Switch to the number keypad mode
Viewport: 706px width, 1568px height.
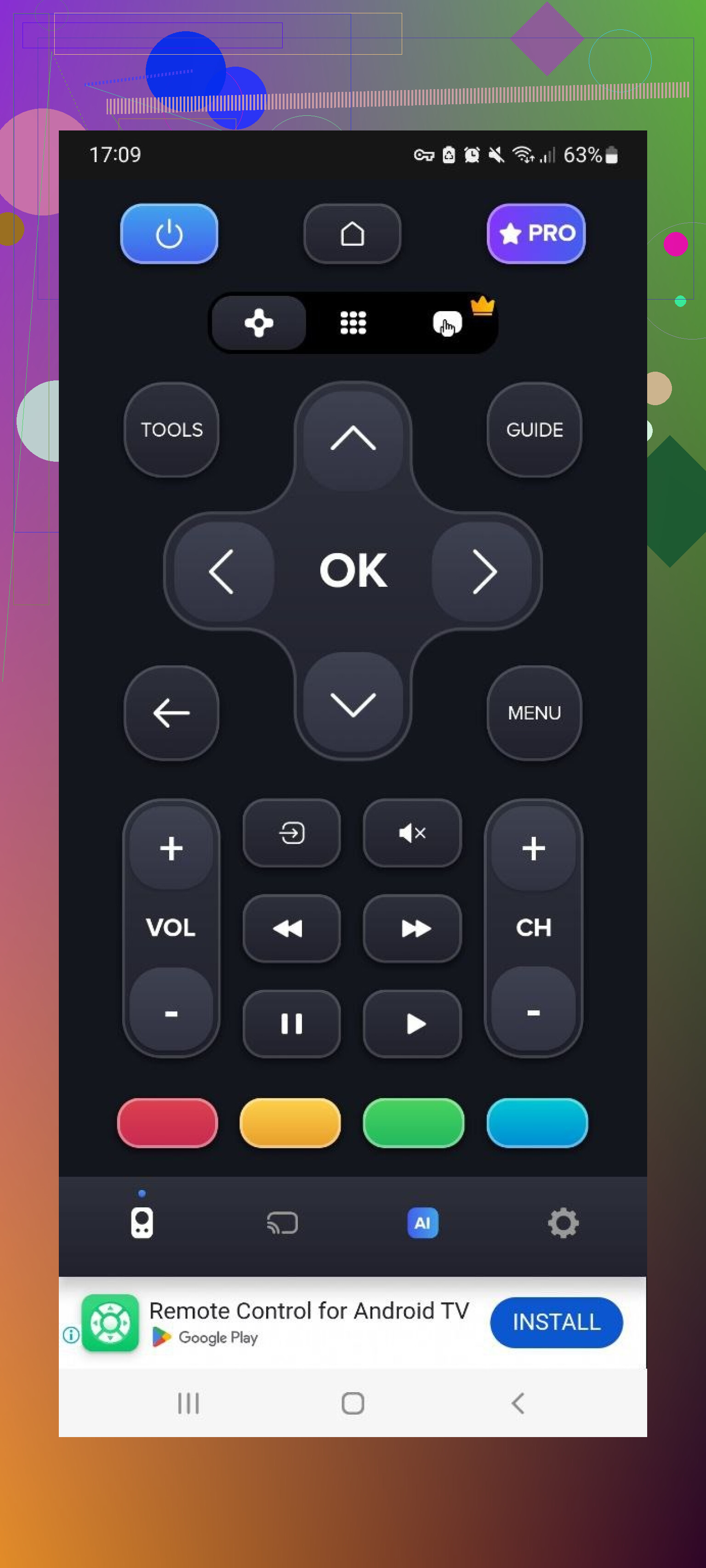(353, 323)
